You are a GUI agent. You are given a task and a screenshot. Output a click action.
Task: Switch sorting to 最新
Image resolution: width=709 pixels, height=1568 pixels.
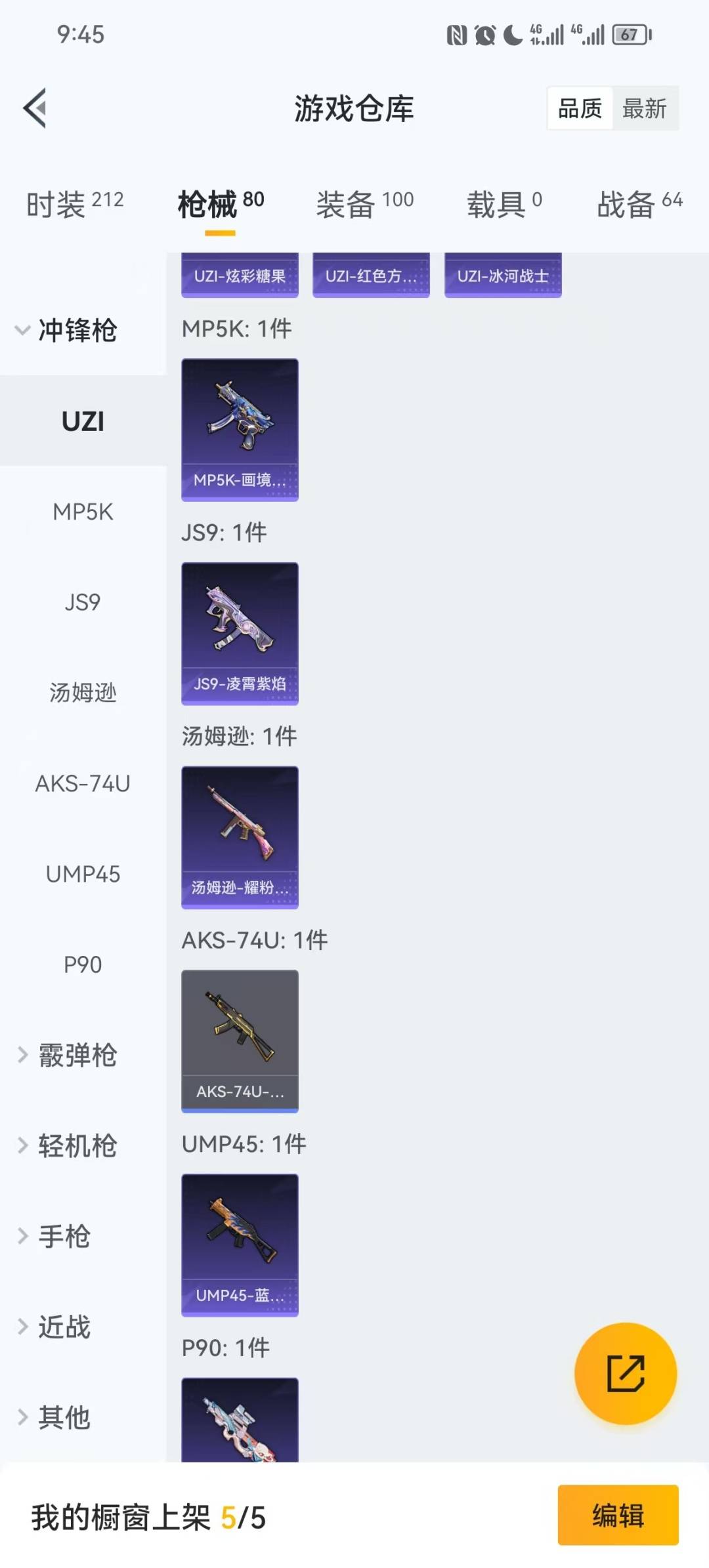tap(645, 108)
